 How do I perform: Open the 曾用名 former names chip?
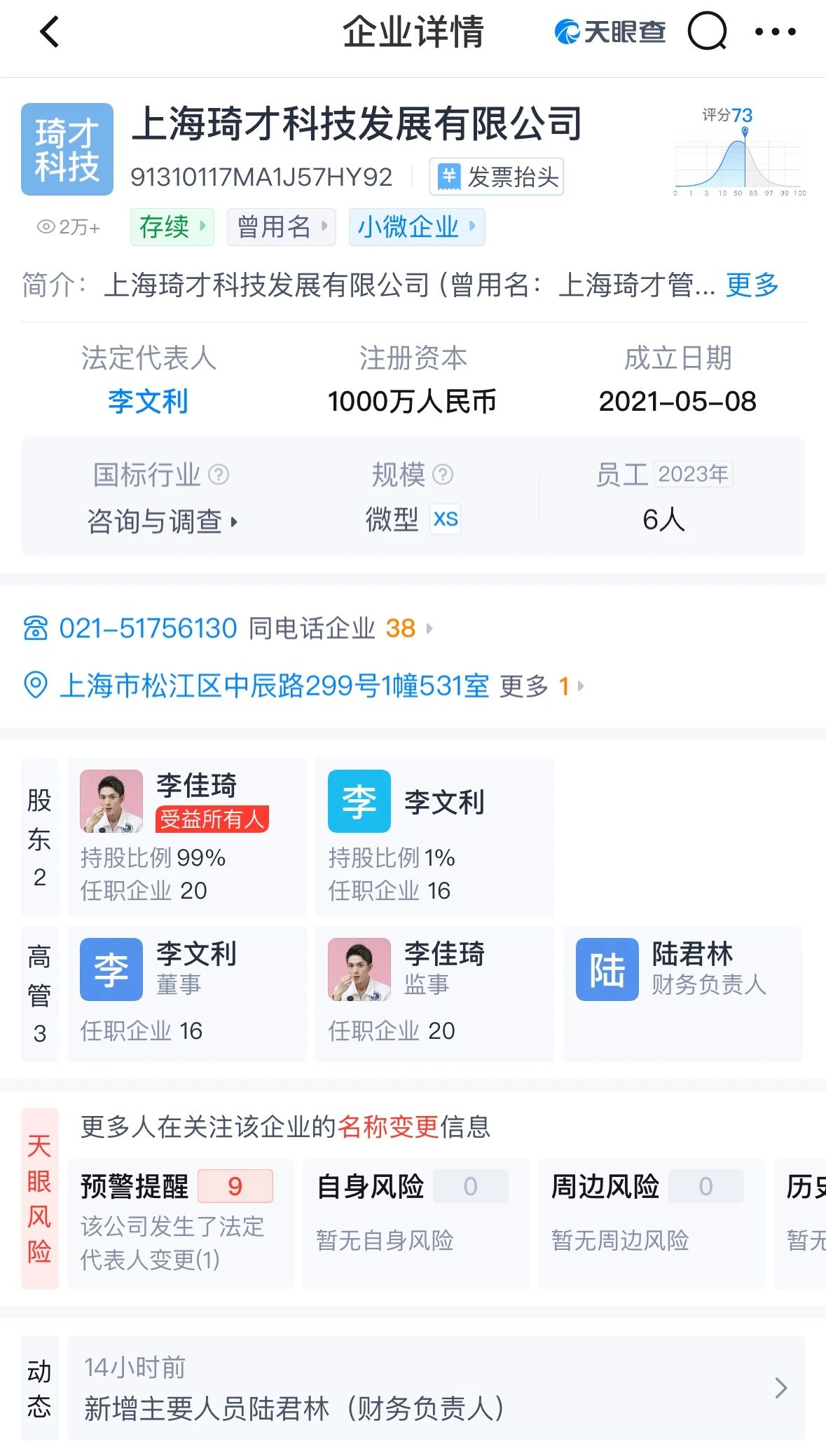coord(281,227)
